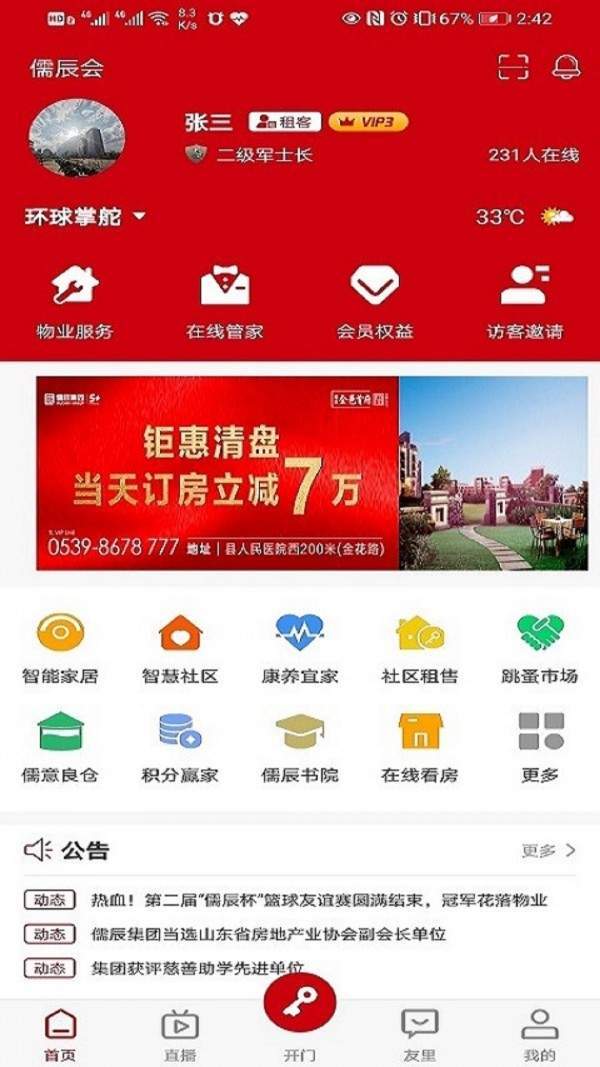The image size is (600, 1067).
Task: Open 积分赢家 points section
Action: pyautogui.click(x=180, y=747)
